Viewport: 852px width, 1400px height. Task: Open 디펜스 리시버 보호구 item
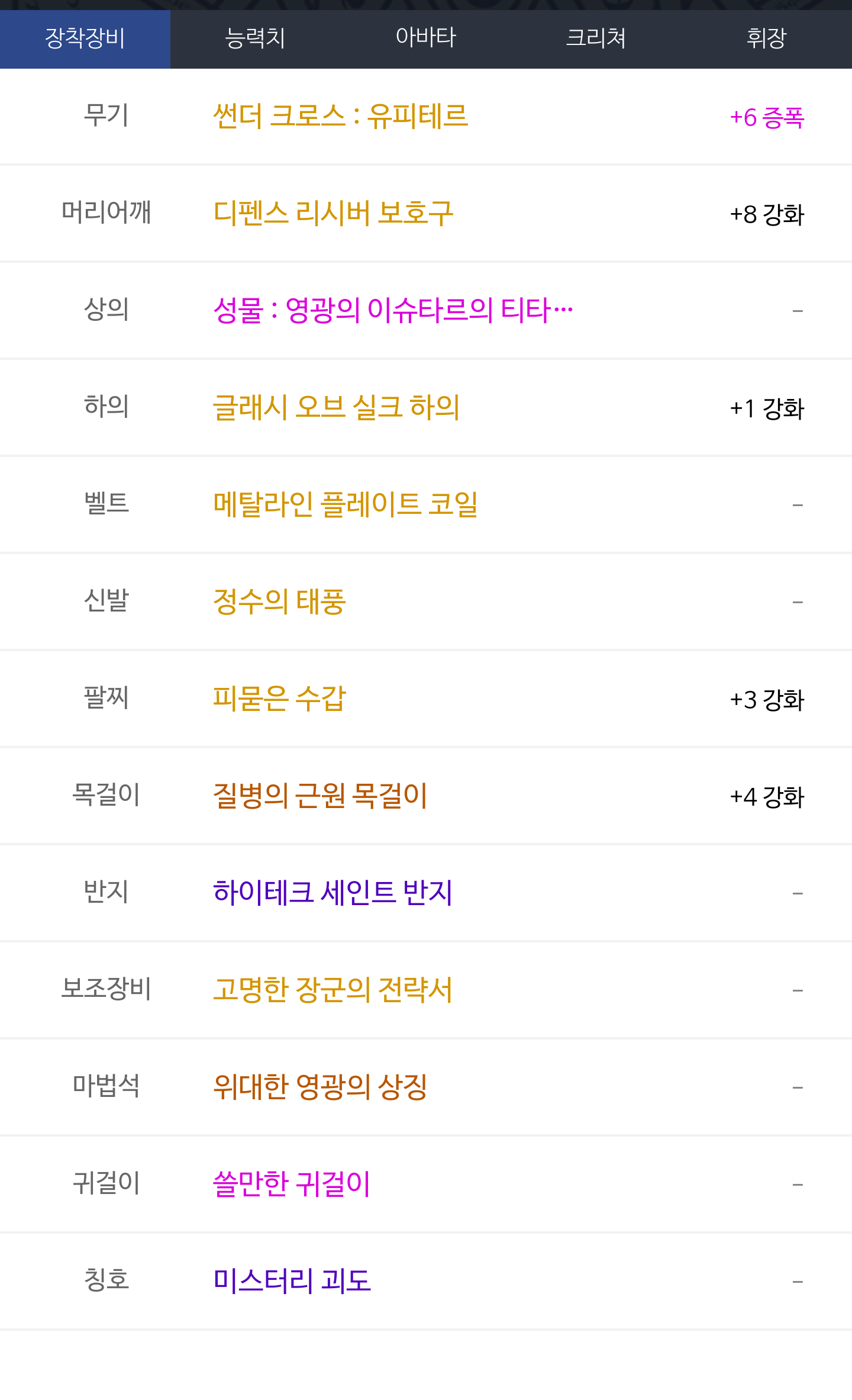click(333, 214)
